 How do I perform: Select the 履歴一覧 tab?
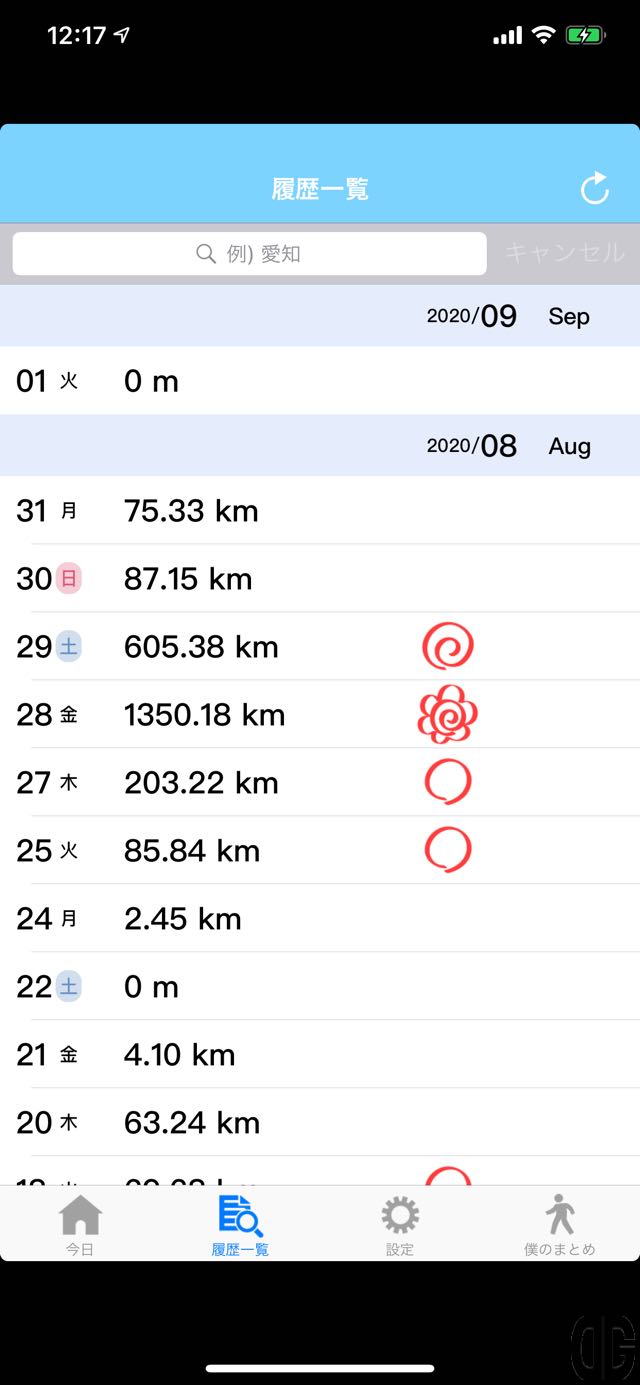[240, 1224]
